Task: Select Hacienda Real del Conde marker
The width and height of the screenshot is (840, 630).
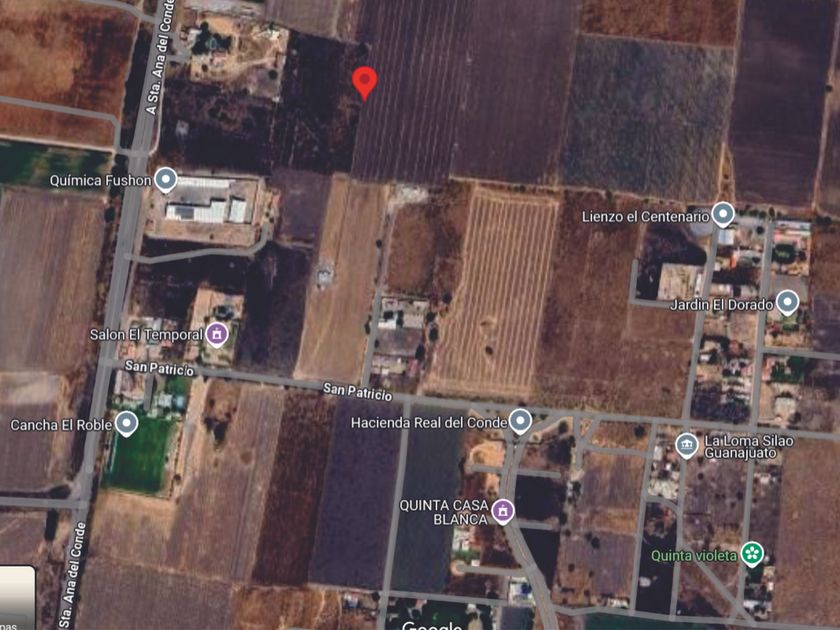Action: point(520,421)
